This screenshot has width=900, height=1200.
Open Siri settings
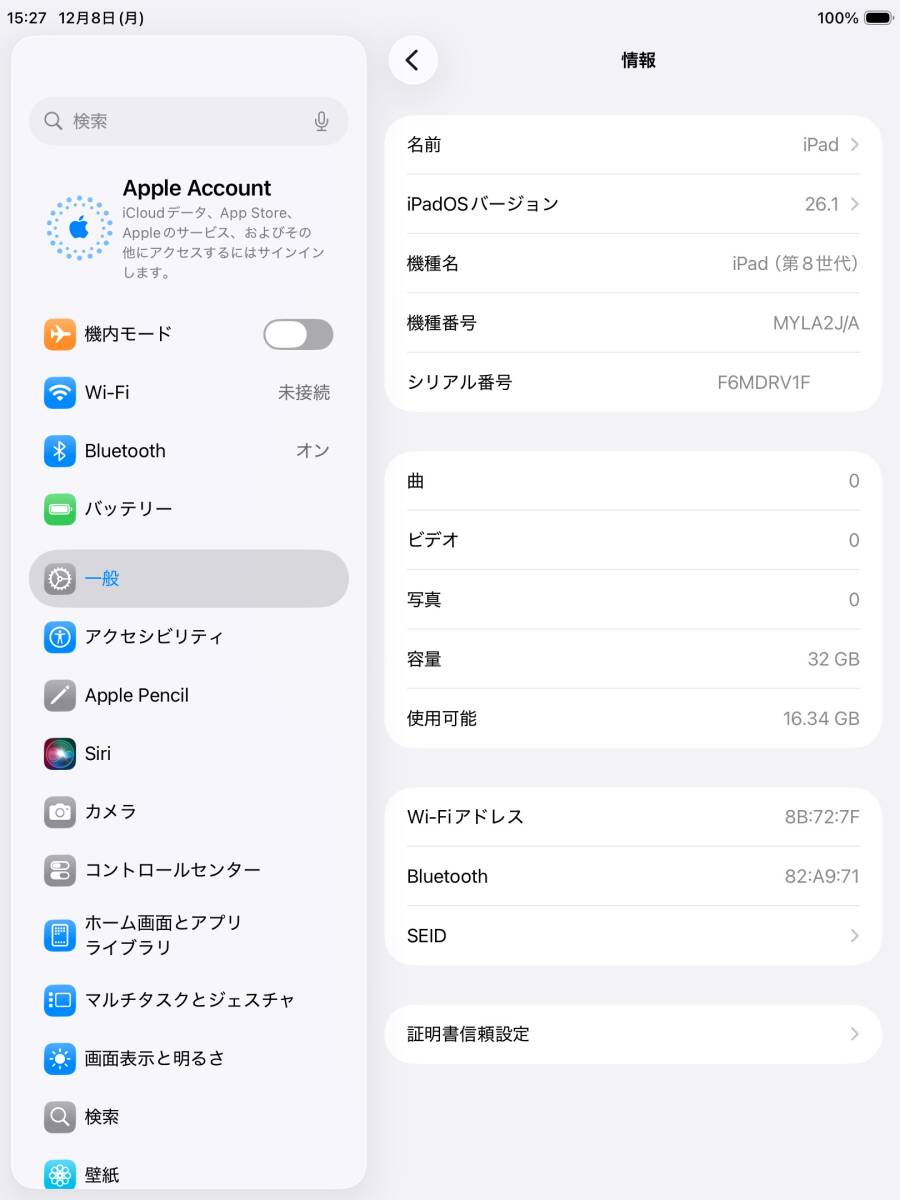tap(188, 753)
